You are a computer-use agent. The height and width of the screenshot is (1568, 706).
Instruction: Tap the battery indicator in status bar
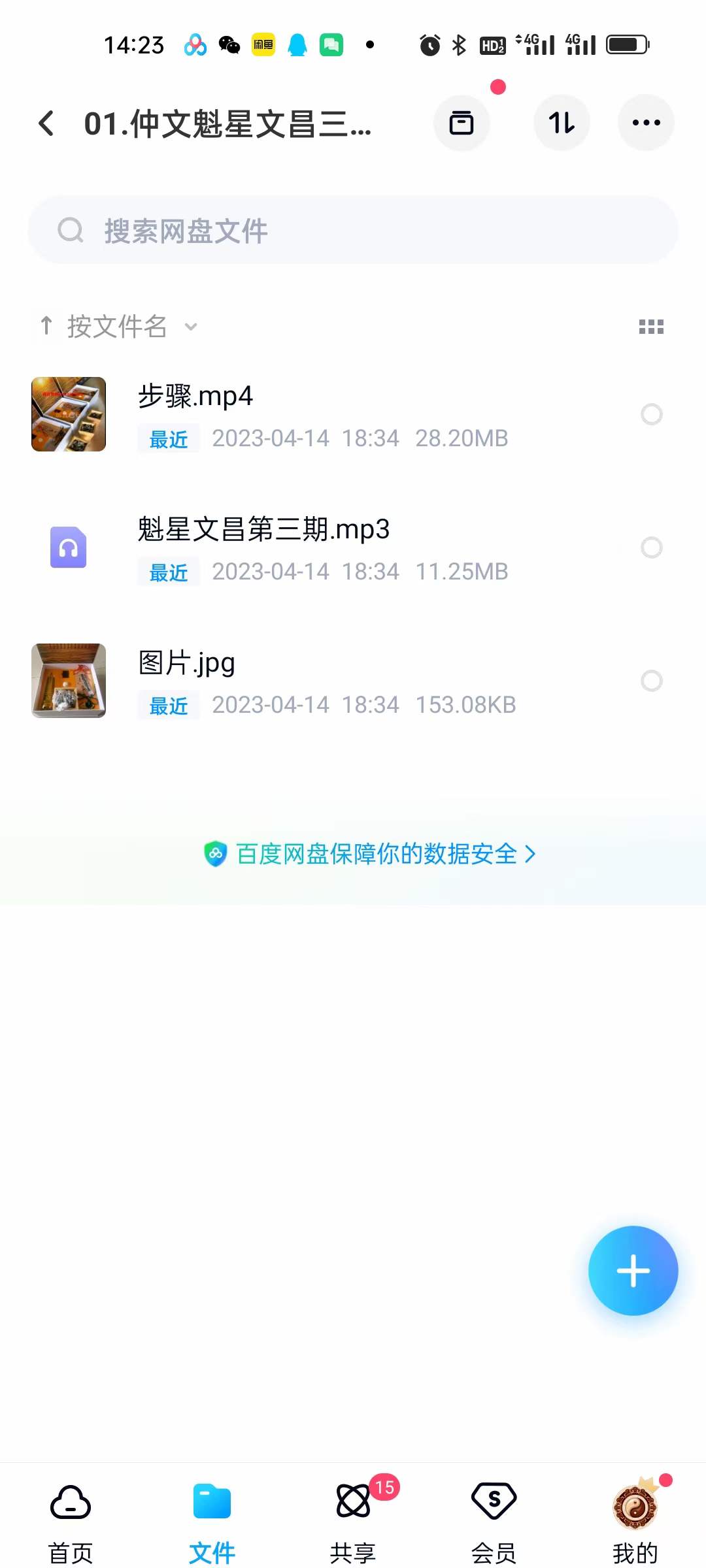point(626,44)
